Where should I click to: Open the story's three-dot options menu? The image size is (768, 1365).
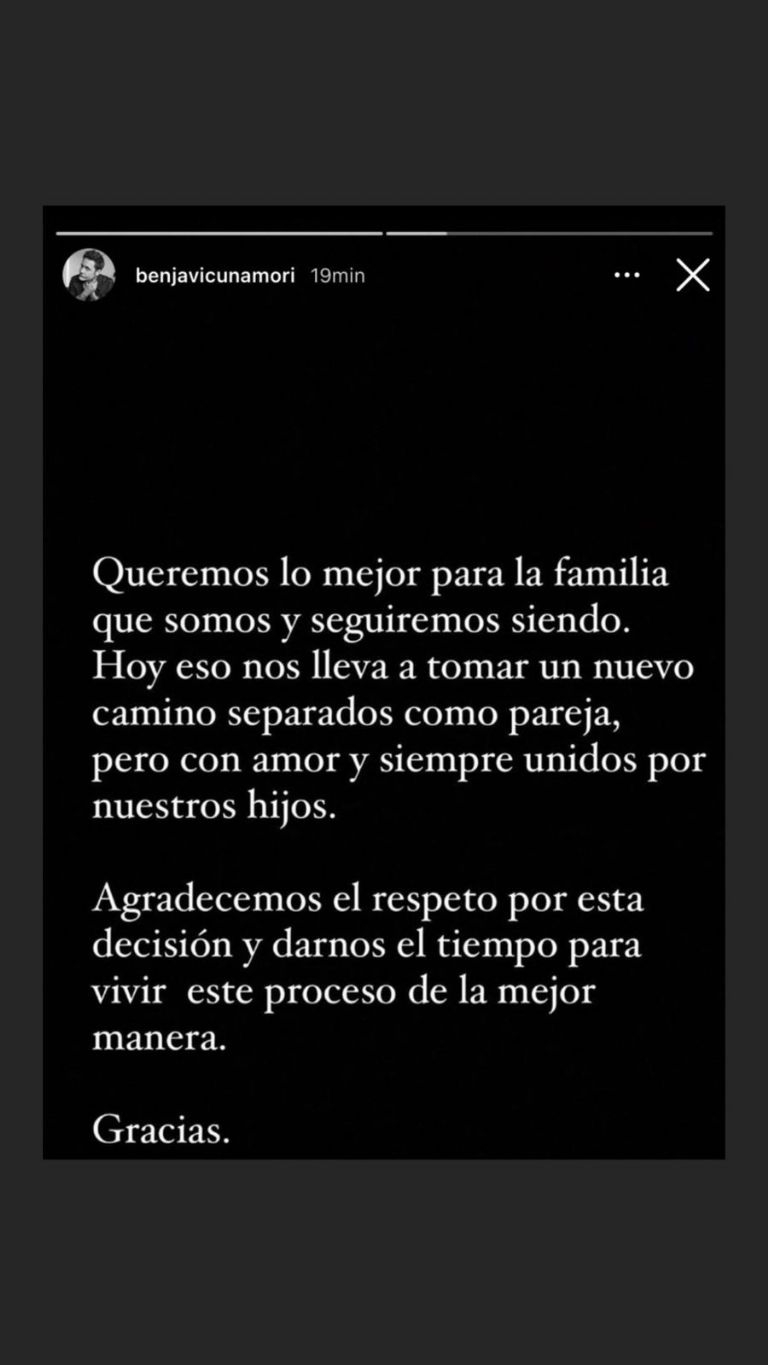click(x=627, y=275)
